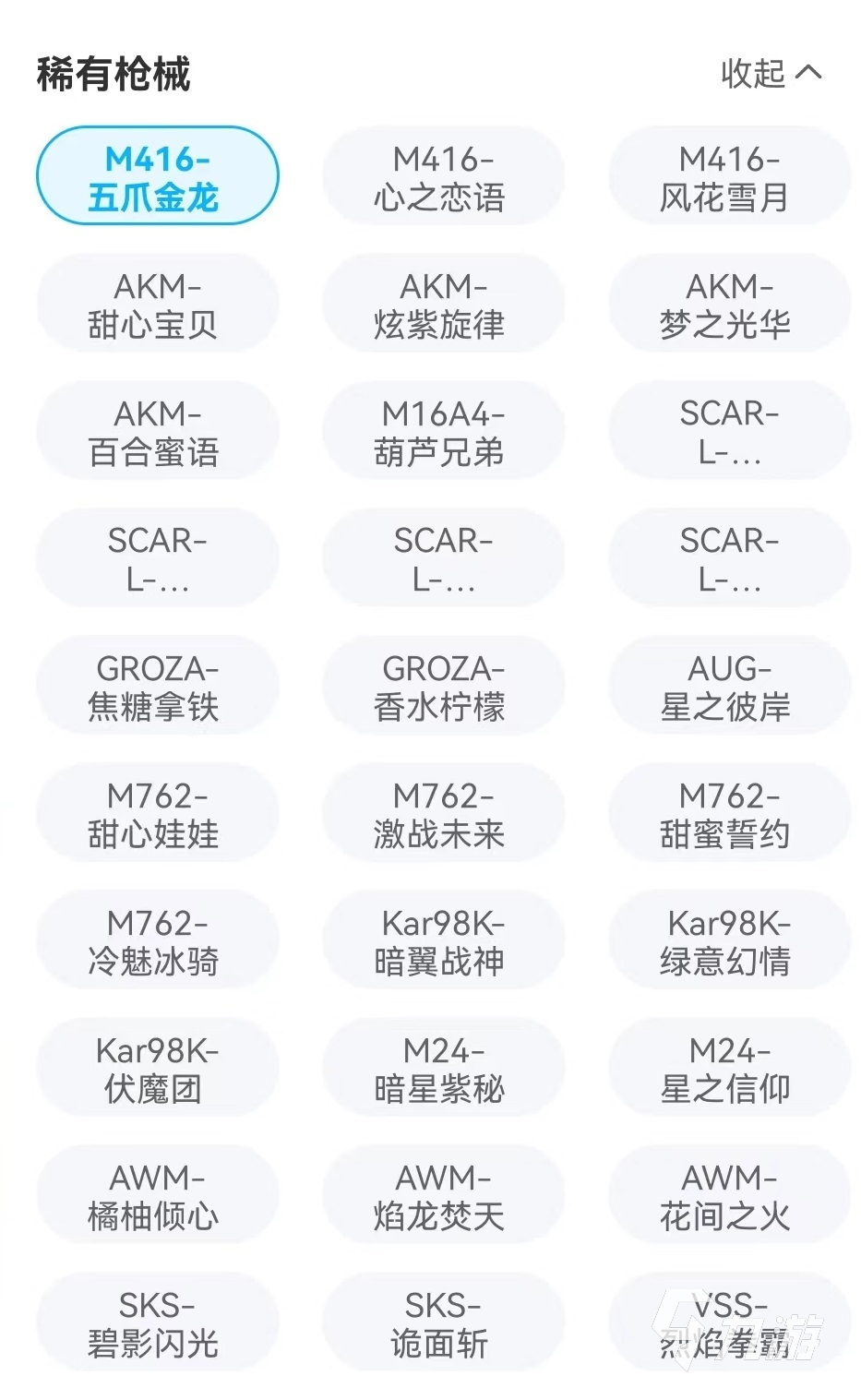Select the AKM-百合蜜语 chip
The height and width of the screenshot is (1400, 861).
(157, 431)
